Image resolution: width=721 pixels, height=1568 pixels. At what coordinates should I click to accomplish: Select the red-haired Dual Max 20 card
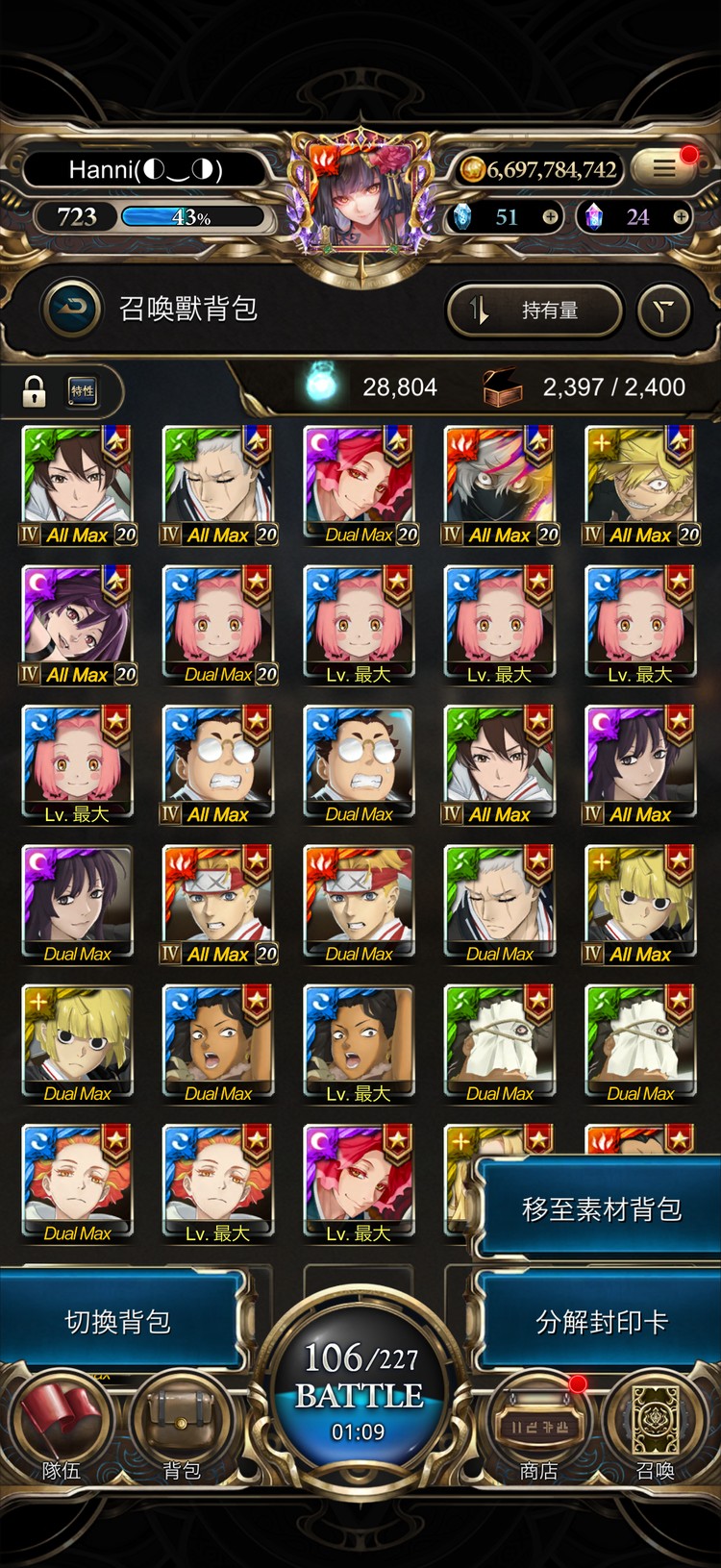pos(360,484)
